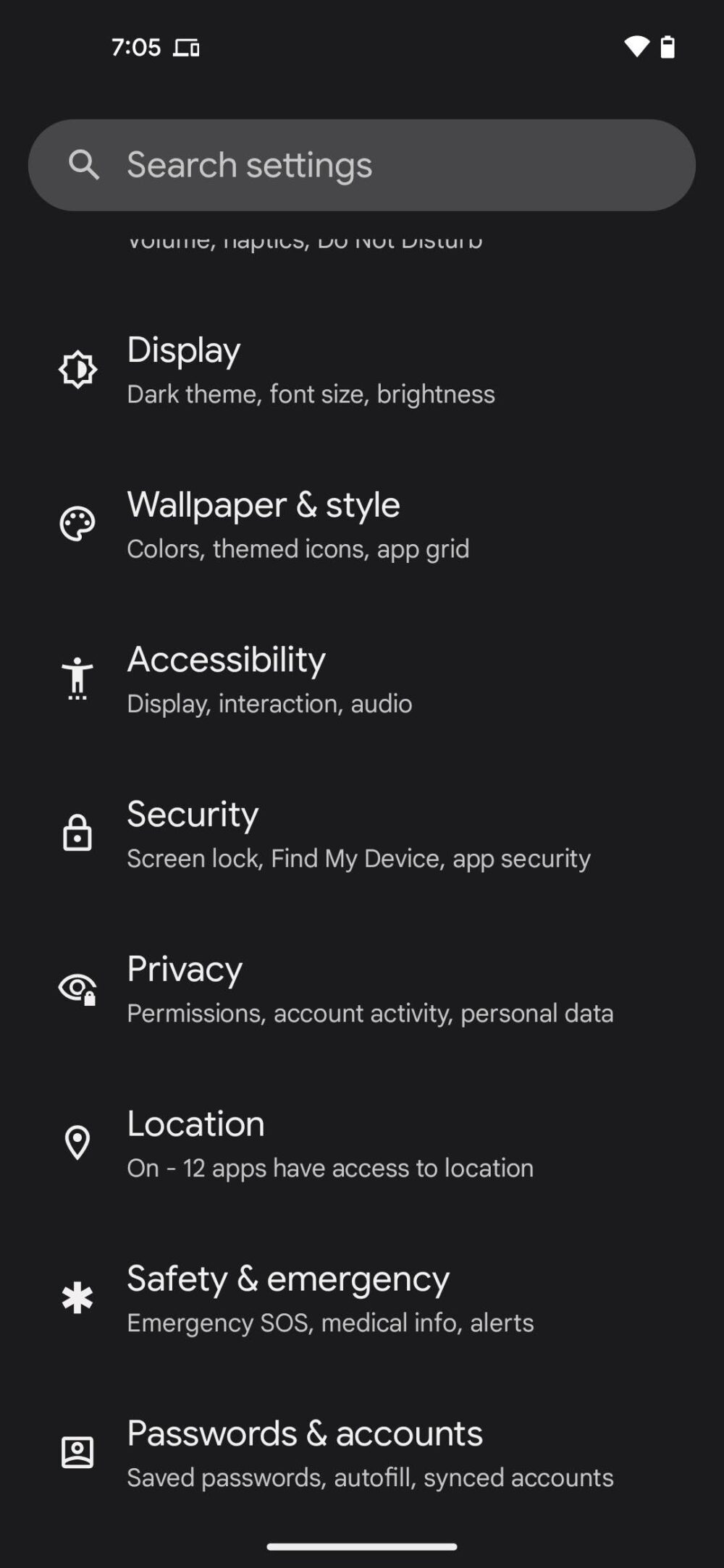Viewport: 724px width, 1568px height.
Task: Tap the Search settings field
Action: [362, 164]
